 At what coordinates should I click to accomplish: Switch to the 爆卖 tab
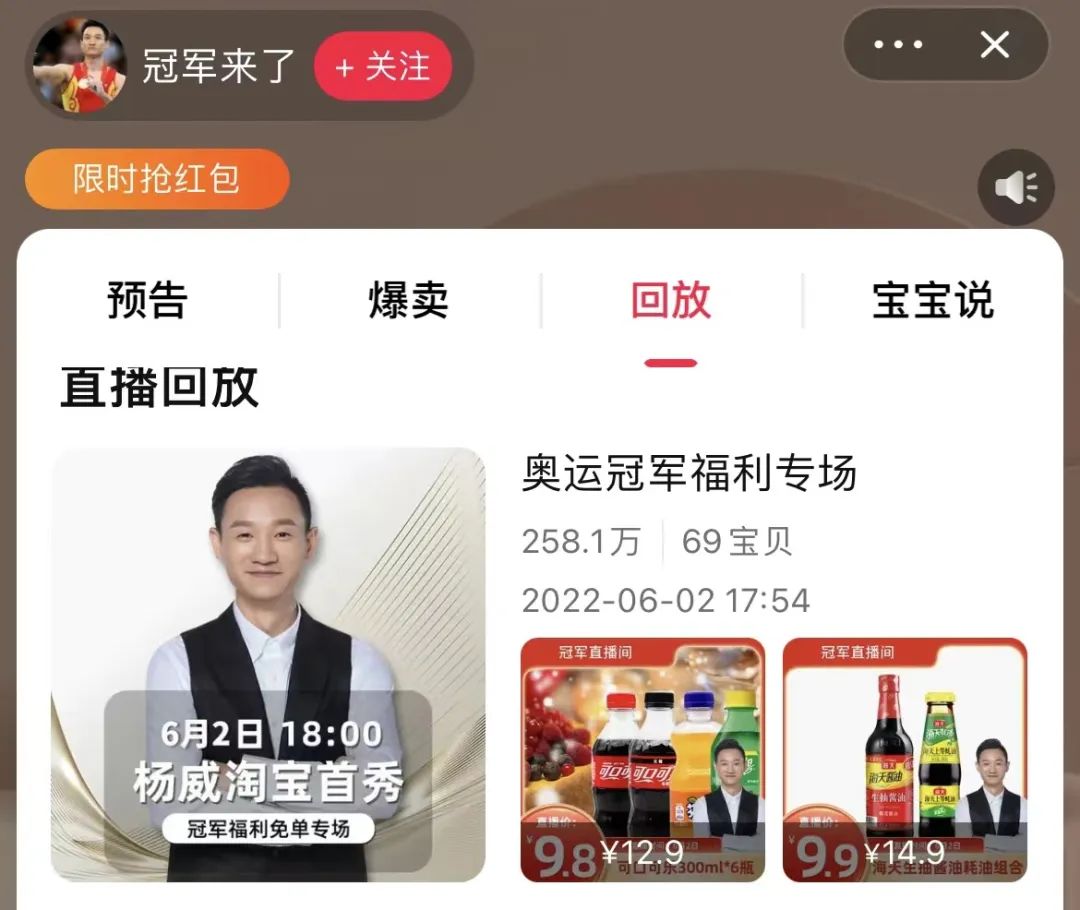(x=409, y=300)
